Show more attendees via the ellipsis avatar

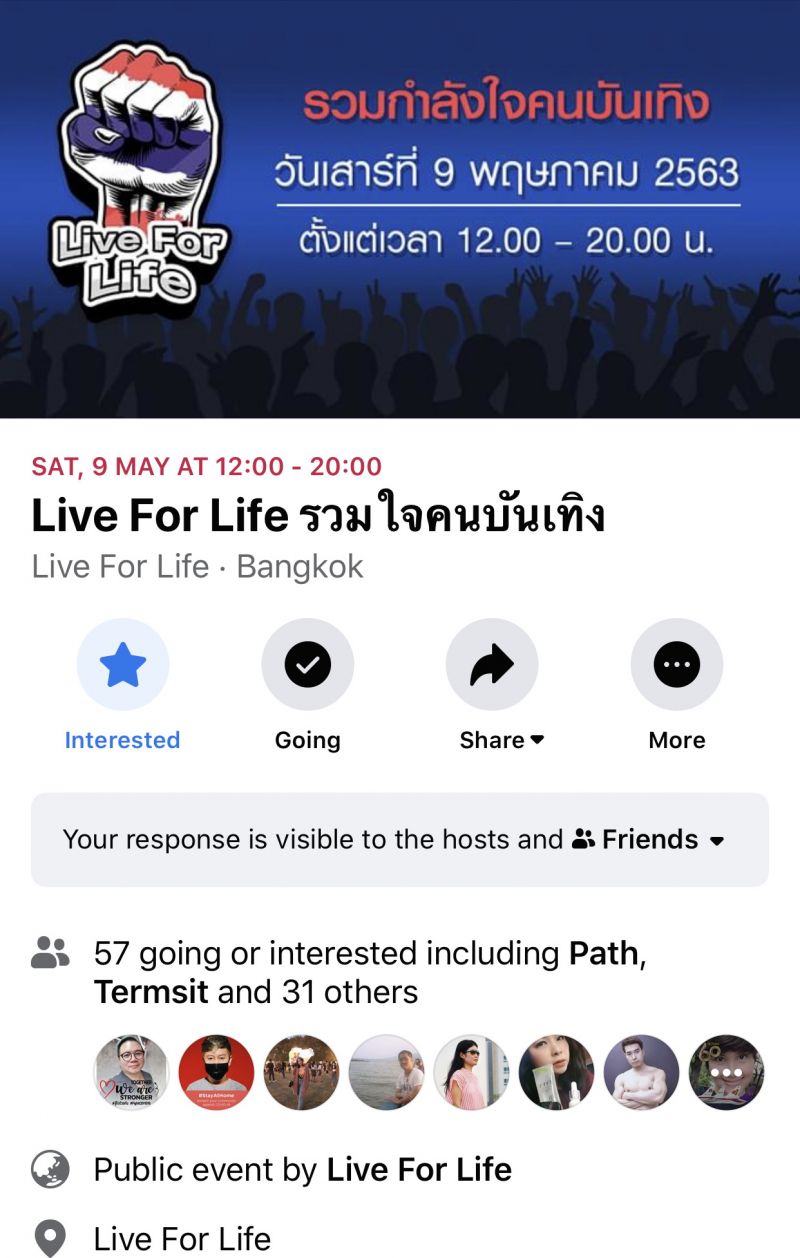coord(726,1072)
